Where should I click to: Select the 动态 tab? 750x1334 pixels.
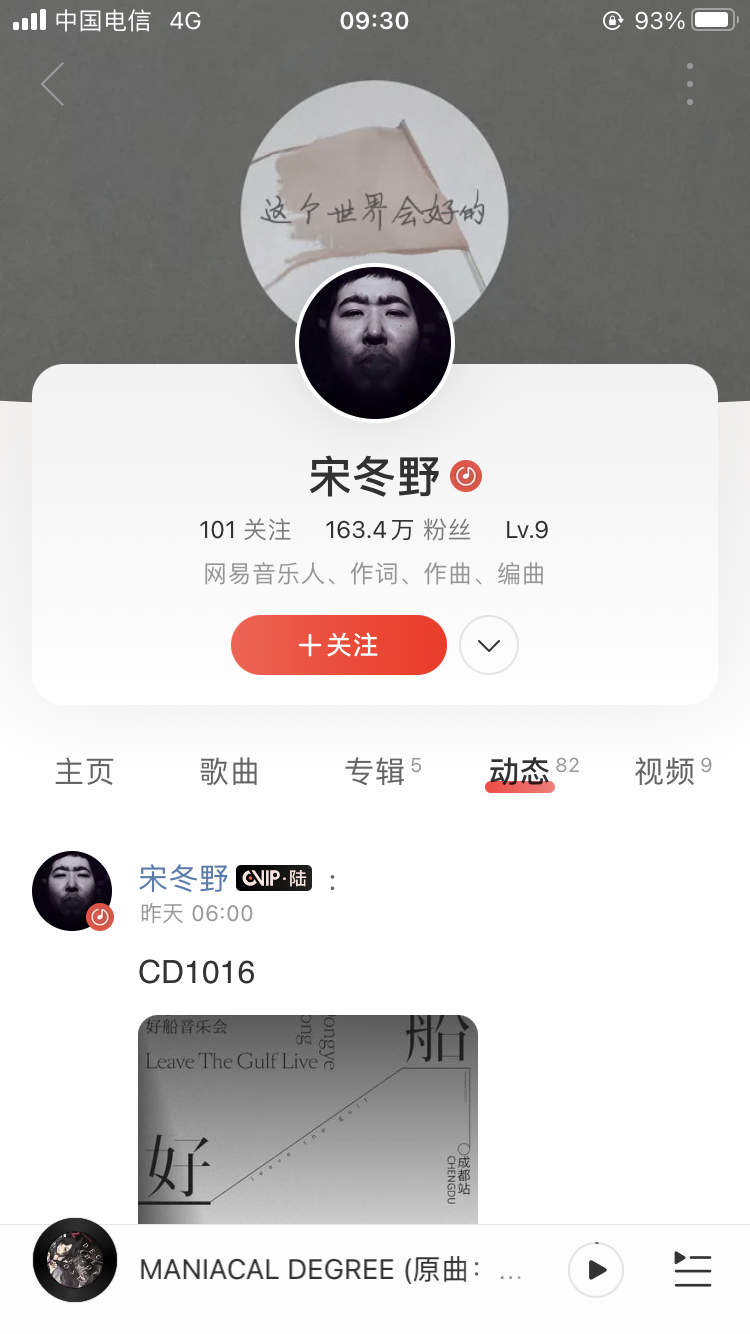coord(520,771)
